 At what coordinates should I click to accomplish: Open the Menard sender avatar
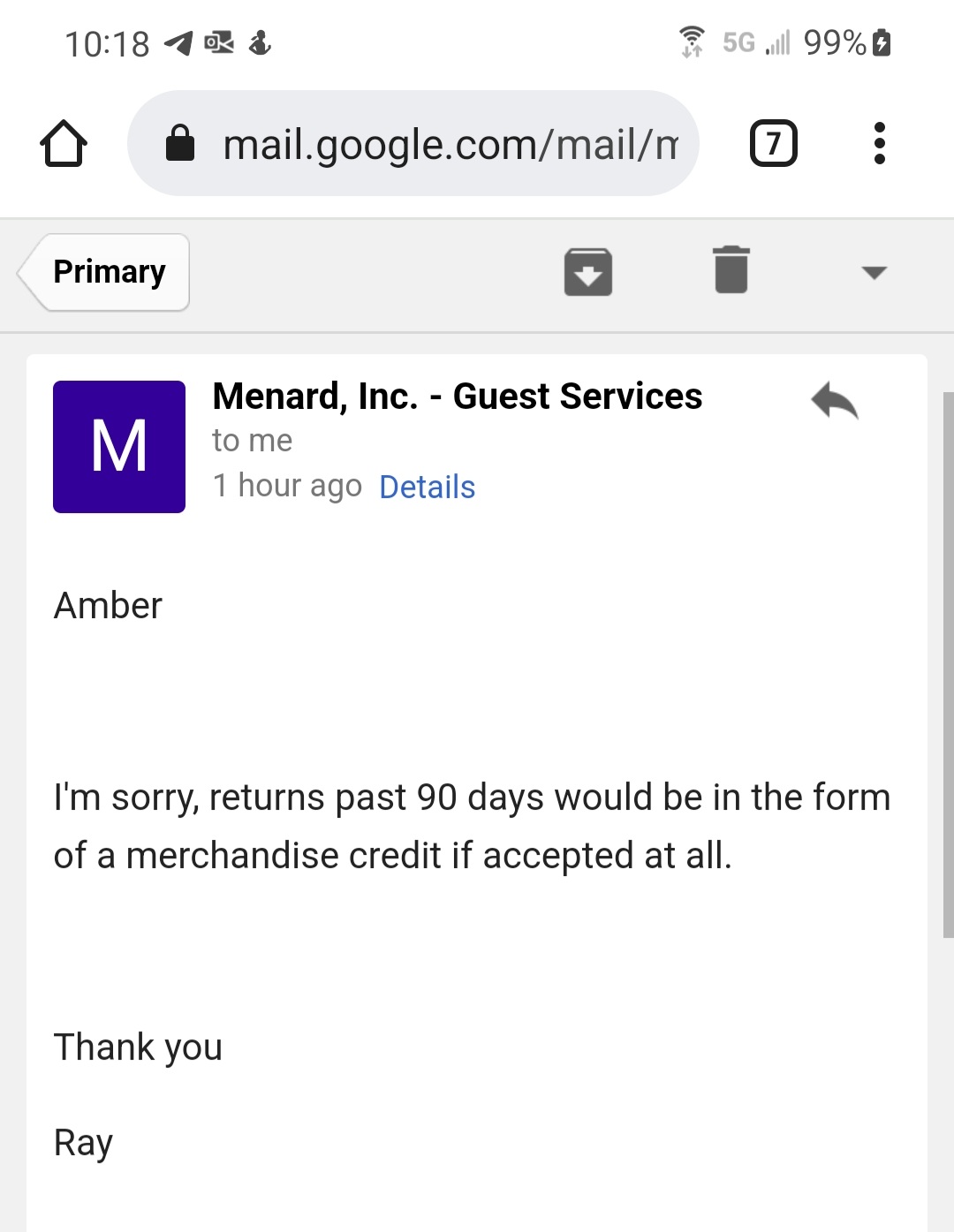118,447
